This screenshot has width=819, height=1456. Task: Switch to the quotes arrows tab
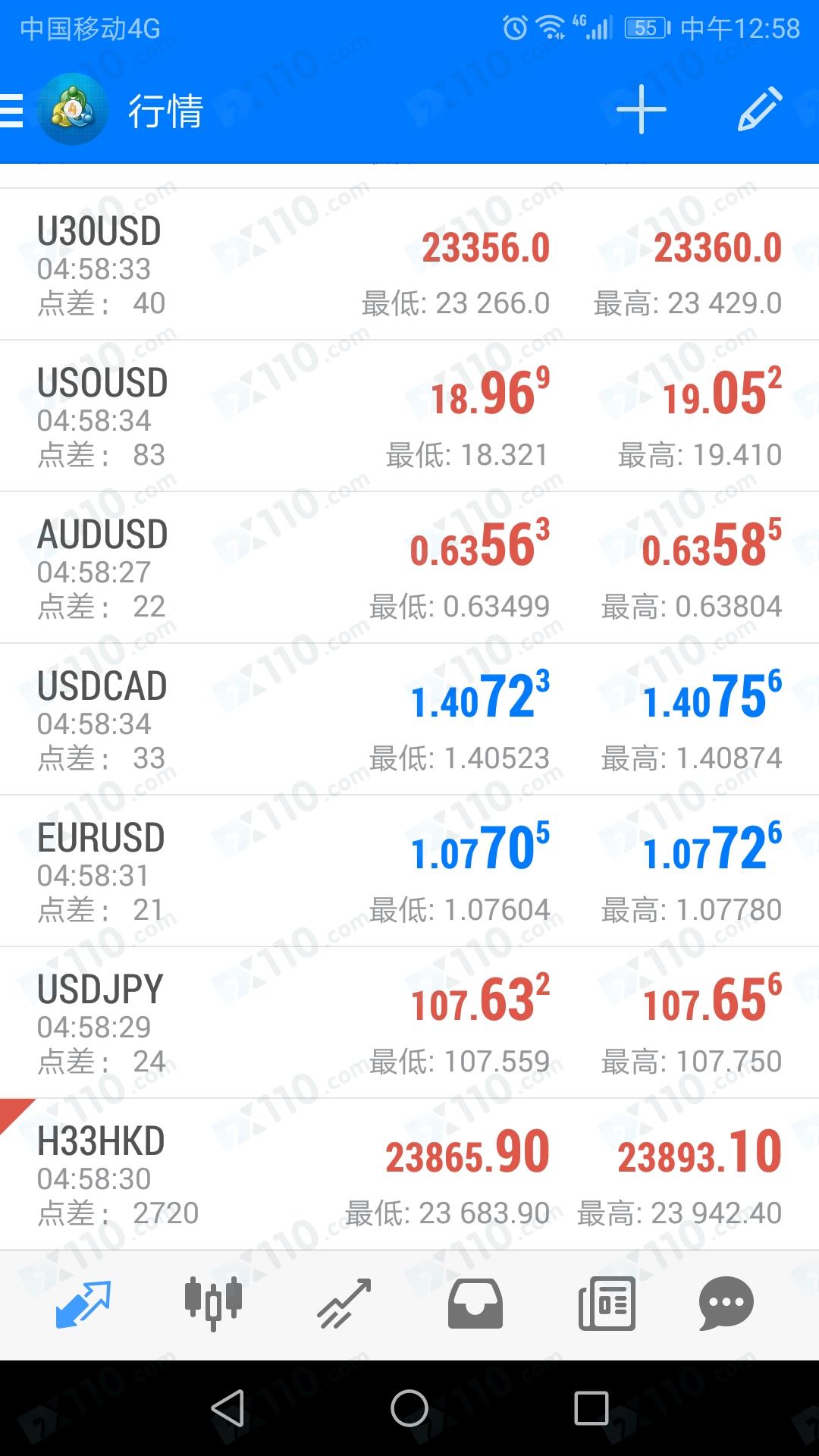click(x=83, y=1304)
